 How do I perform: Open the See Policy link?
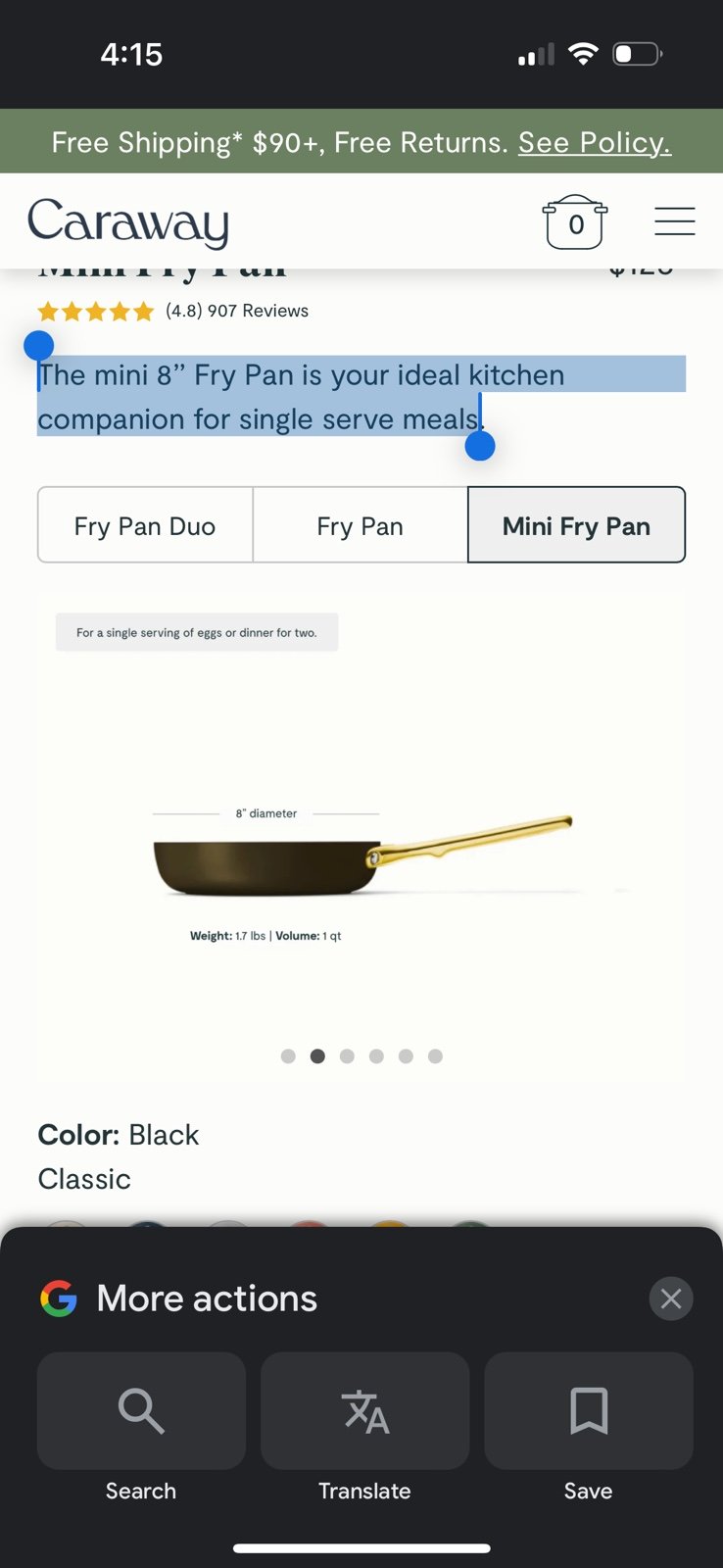click(x=594, y=143)
